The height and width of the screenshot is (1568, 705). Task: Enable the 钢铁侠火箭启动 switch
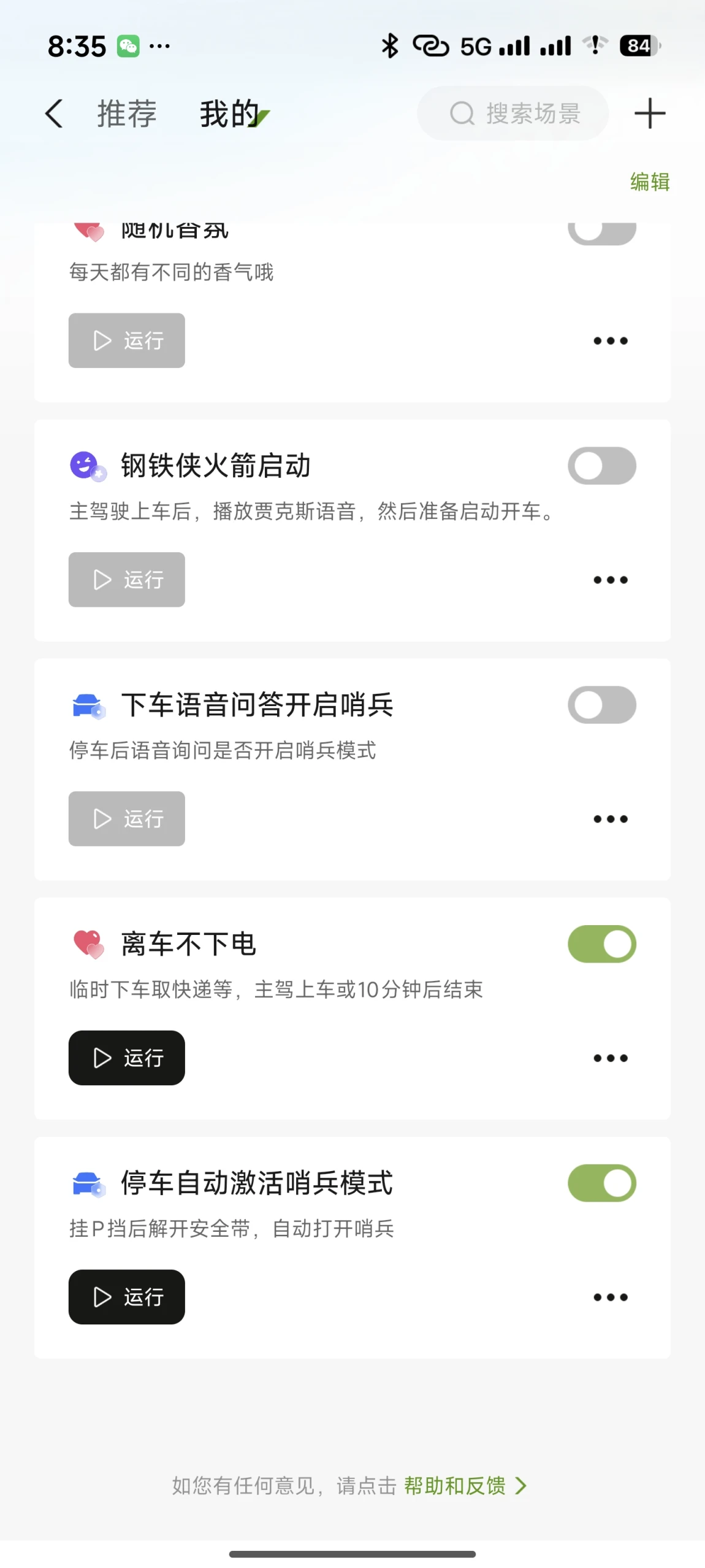[601, 466]
